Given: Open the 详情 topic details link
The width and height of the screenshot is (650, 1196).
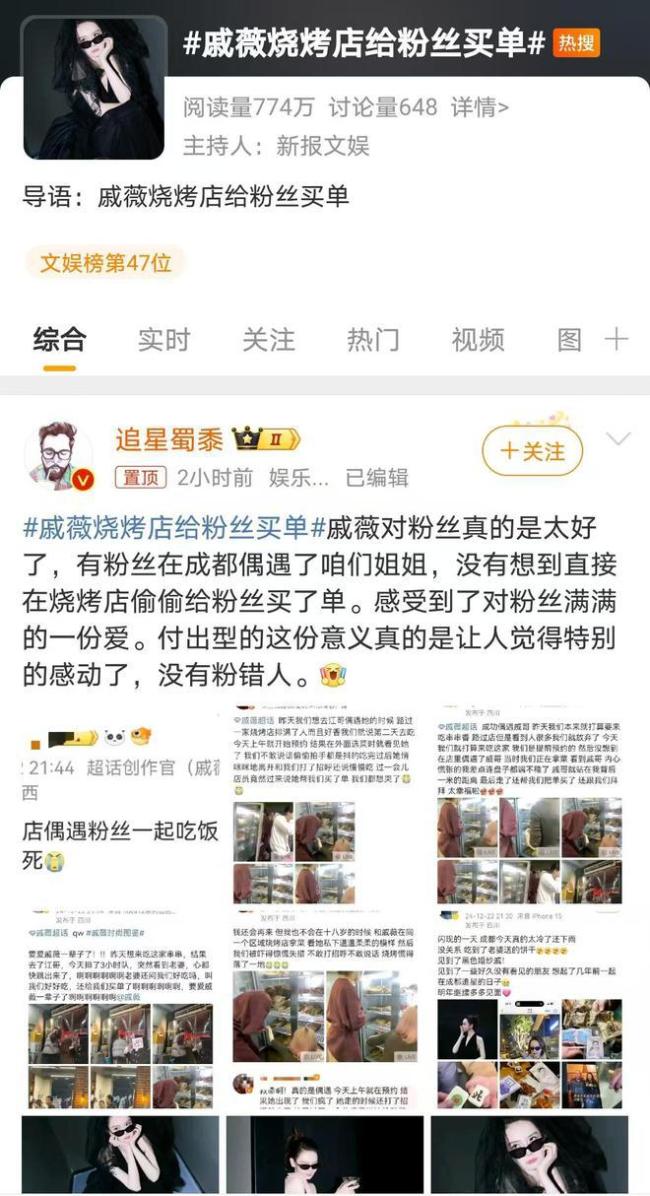Looking at the screenshot, I should point(479,107).
